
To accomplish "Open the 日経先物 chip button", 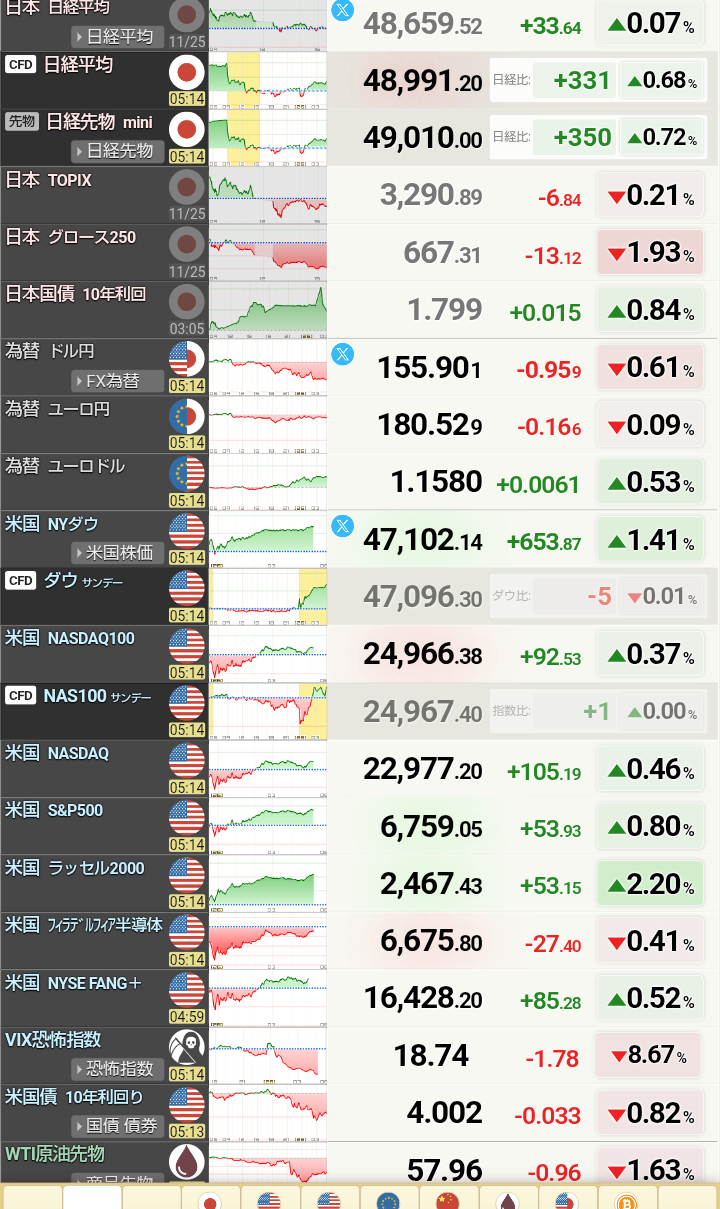I will 118,151.
